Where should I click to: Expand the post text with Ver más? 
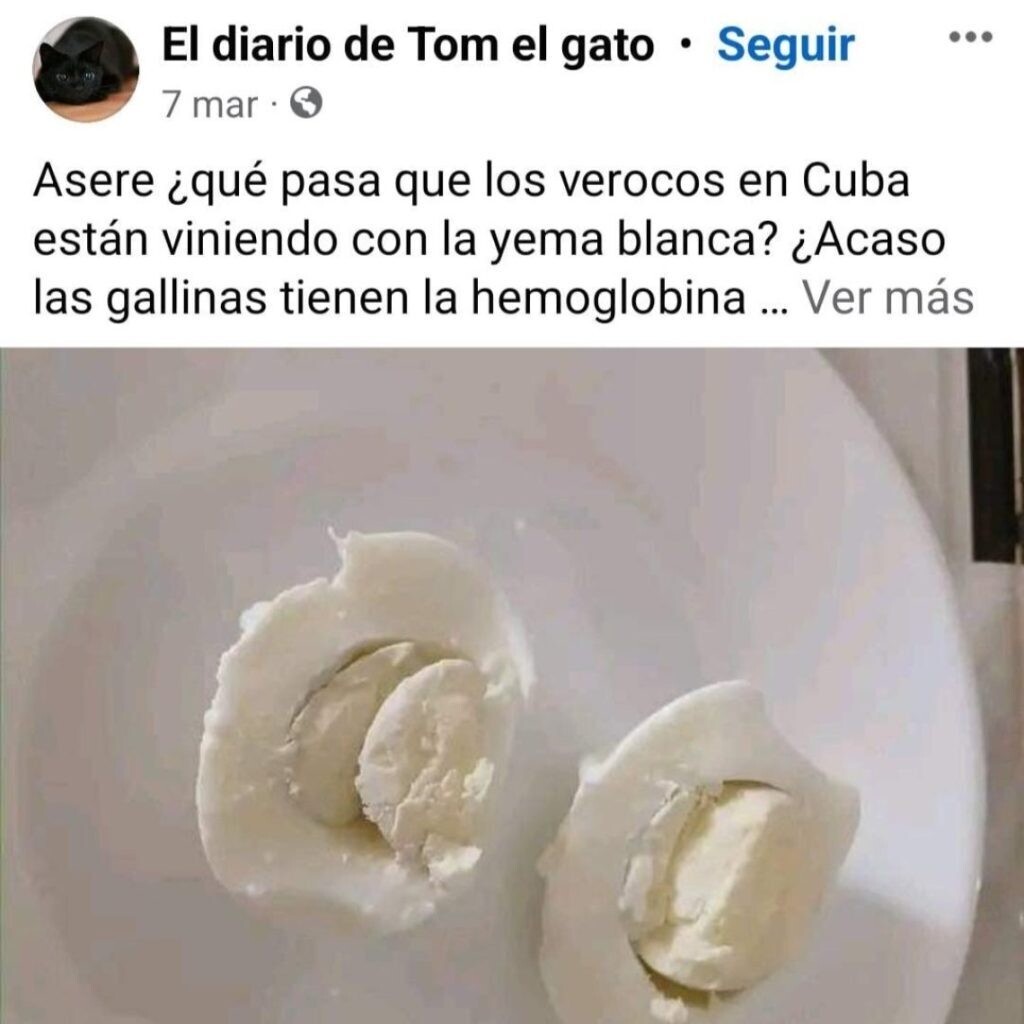pos(888,297)
